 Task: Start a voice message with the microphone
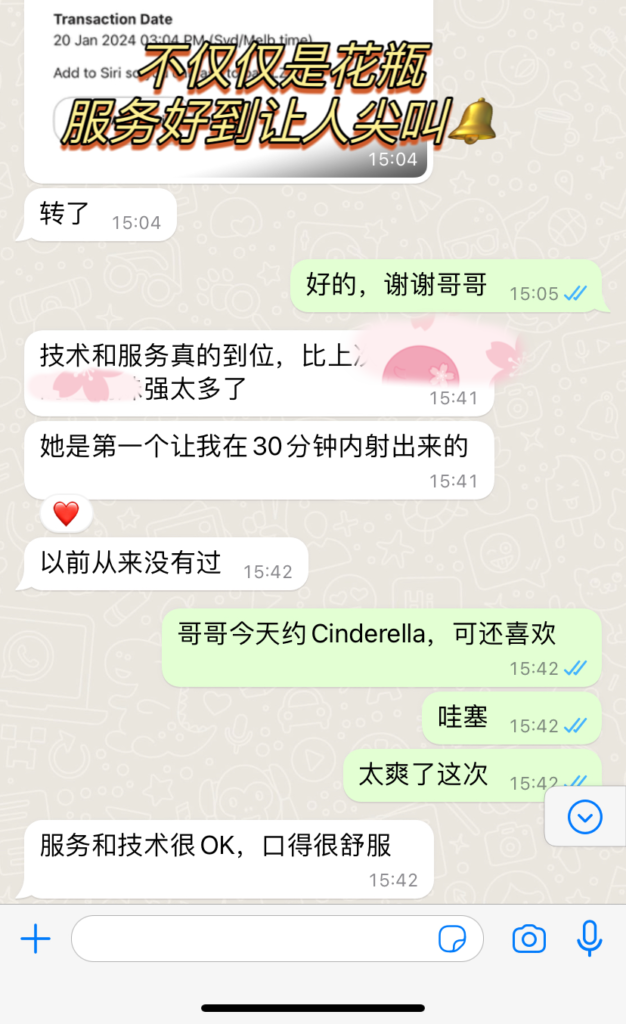point(590,938)
